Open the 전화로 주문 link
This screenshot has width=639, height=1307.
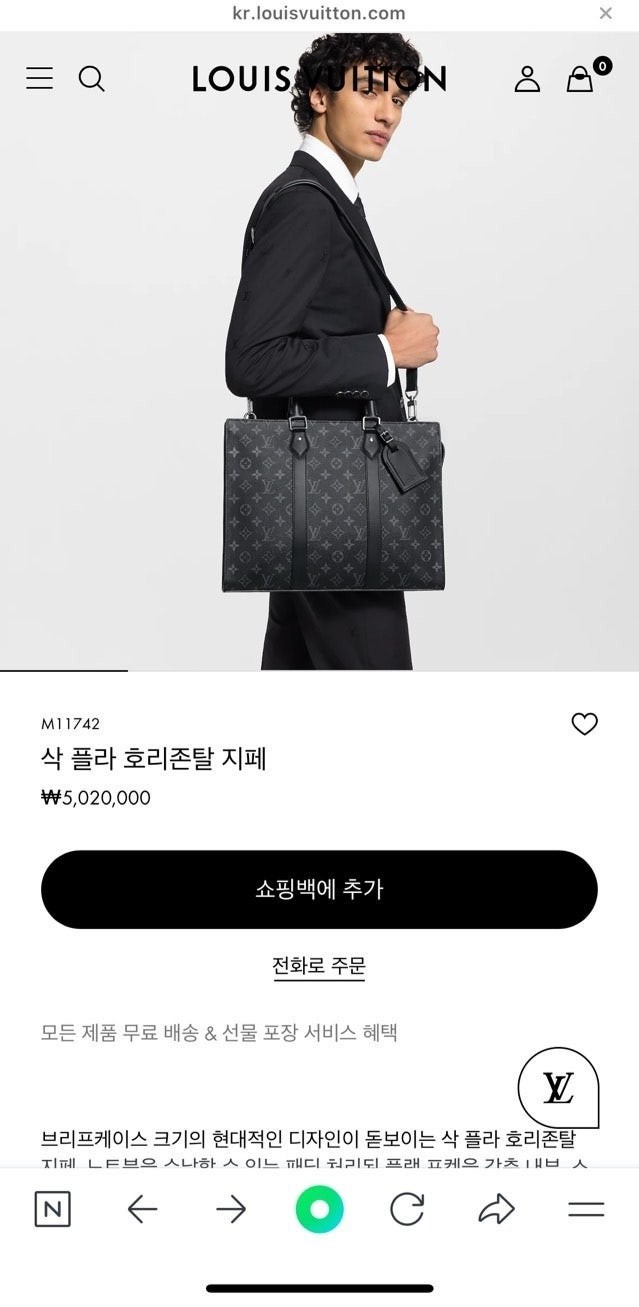[x=319, y=966]
